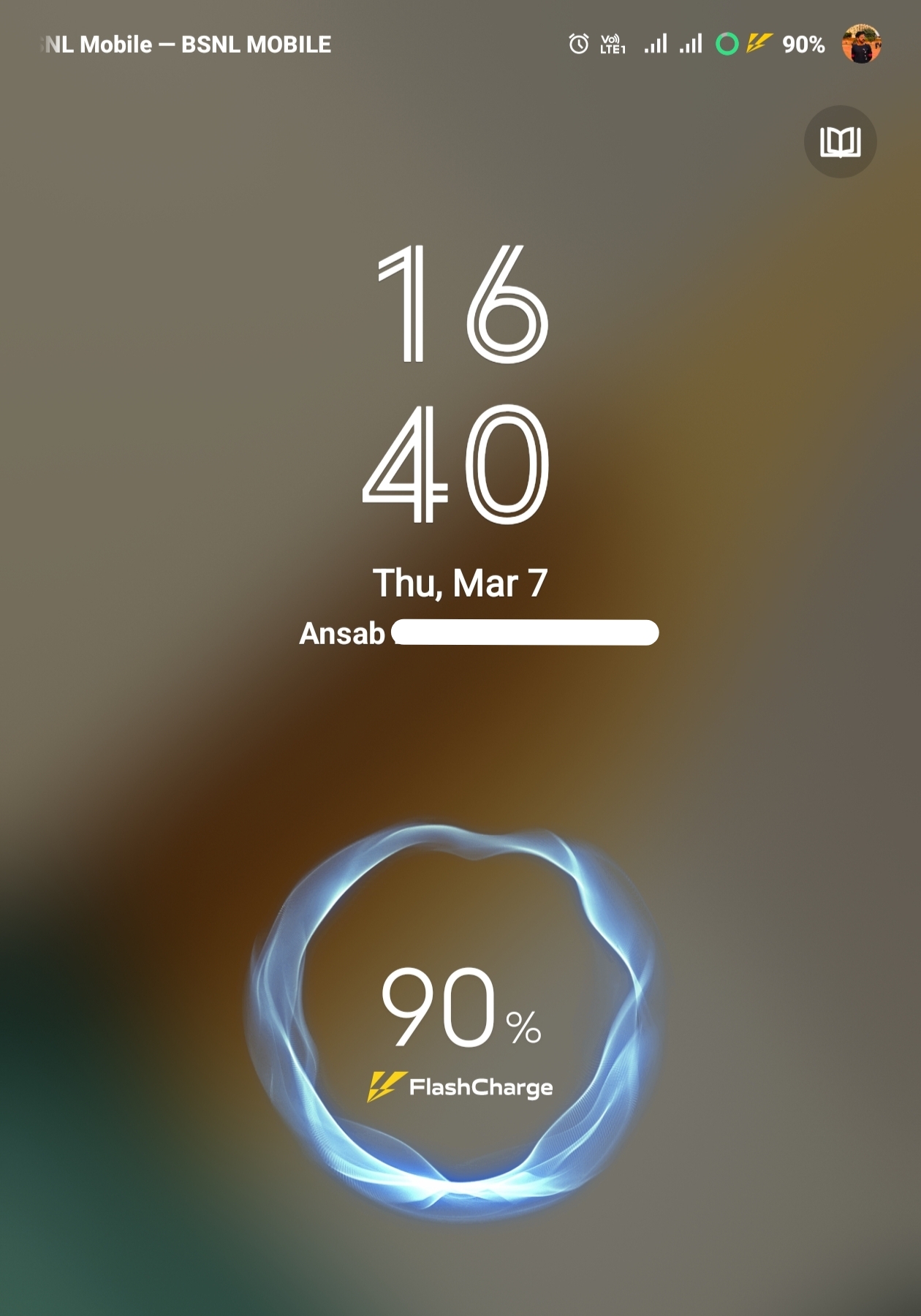Open the lock screen magazine book icon

[x=840, y=142]
